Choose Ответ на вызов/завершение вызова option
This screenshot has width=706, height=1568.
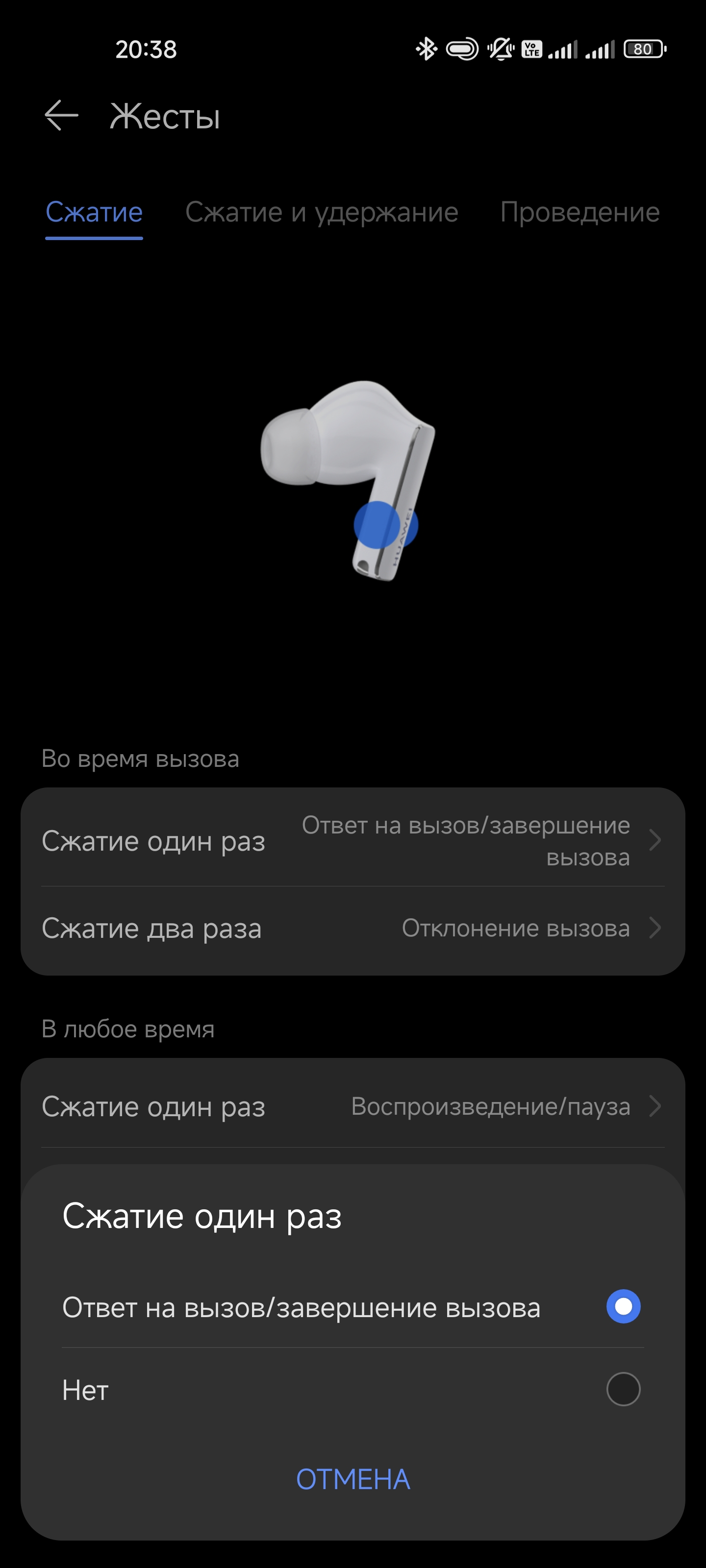point(623,1307)
